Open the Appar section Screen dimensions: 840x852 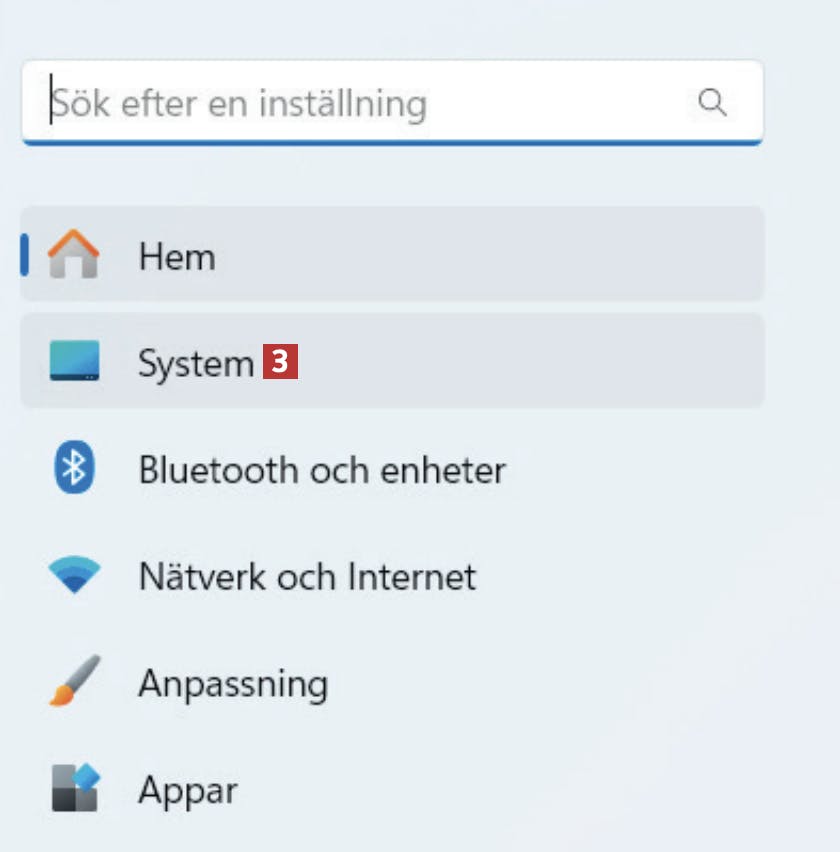pos(187,790)
